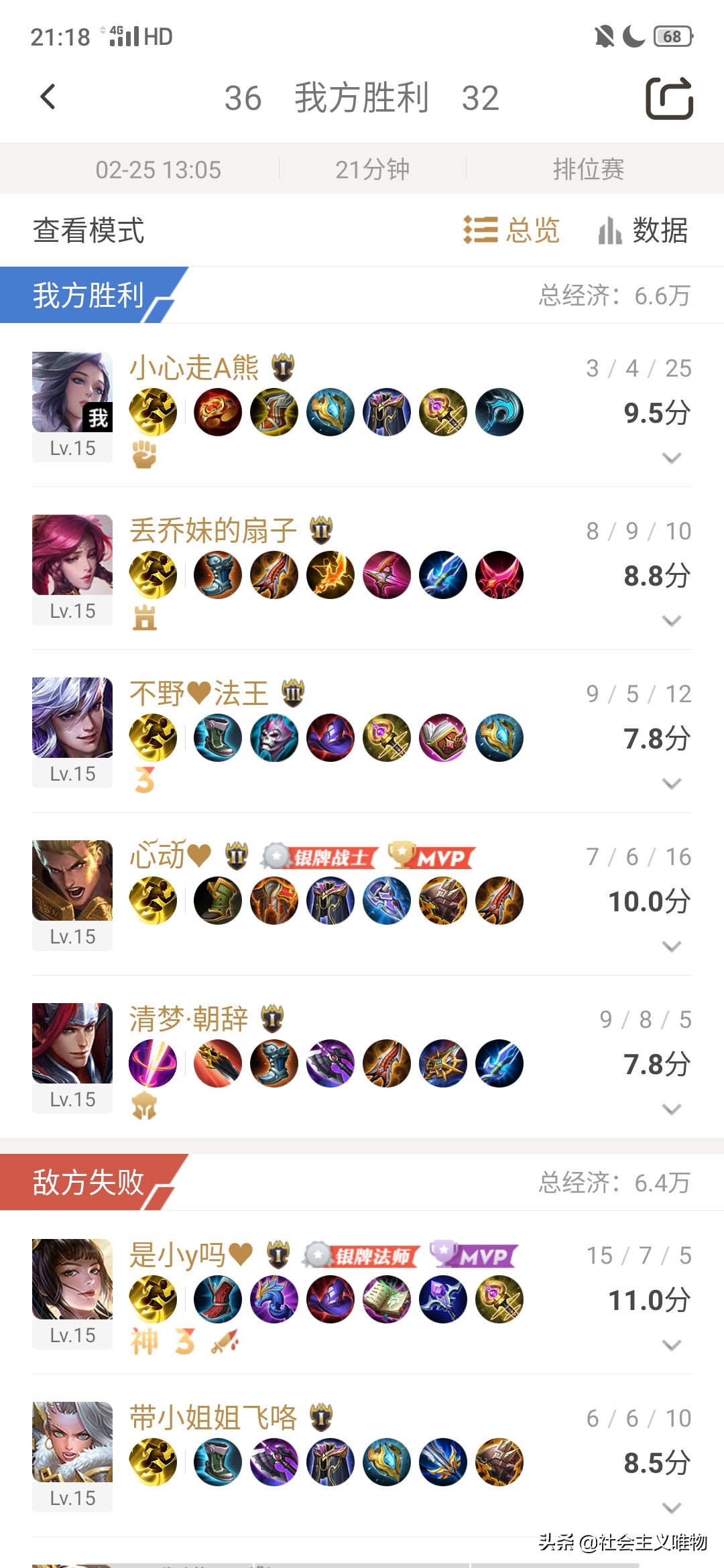Expand details for MVP player 心动
The image size is (724, 1568).
click(x=671, y=947)
